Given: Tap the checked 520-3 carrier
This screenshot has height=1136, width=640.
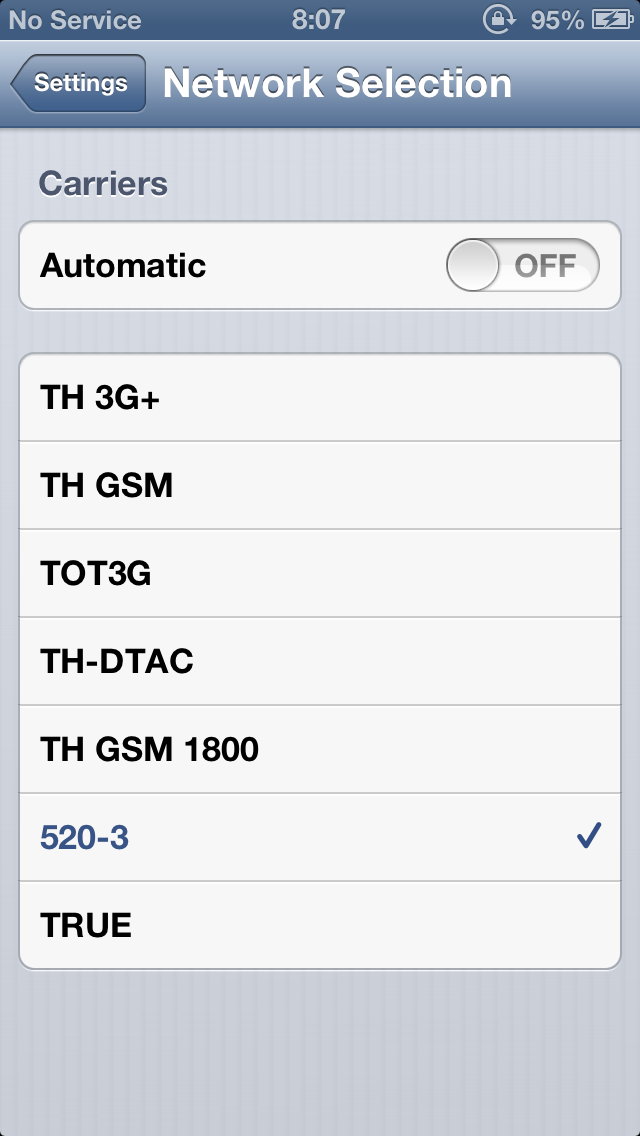Looking at the screenshot, I should 320,838.
